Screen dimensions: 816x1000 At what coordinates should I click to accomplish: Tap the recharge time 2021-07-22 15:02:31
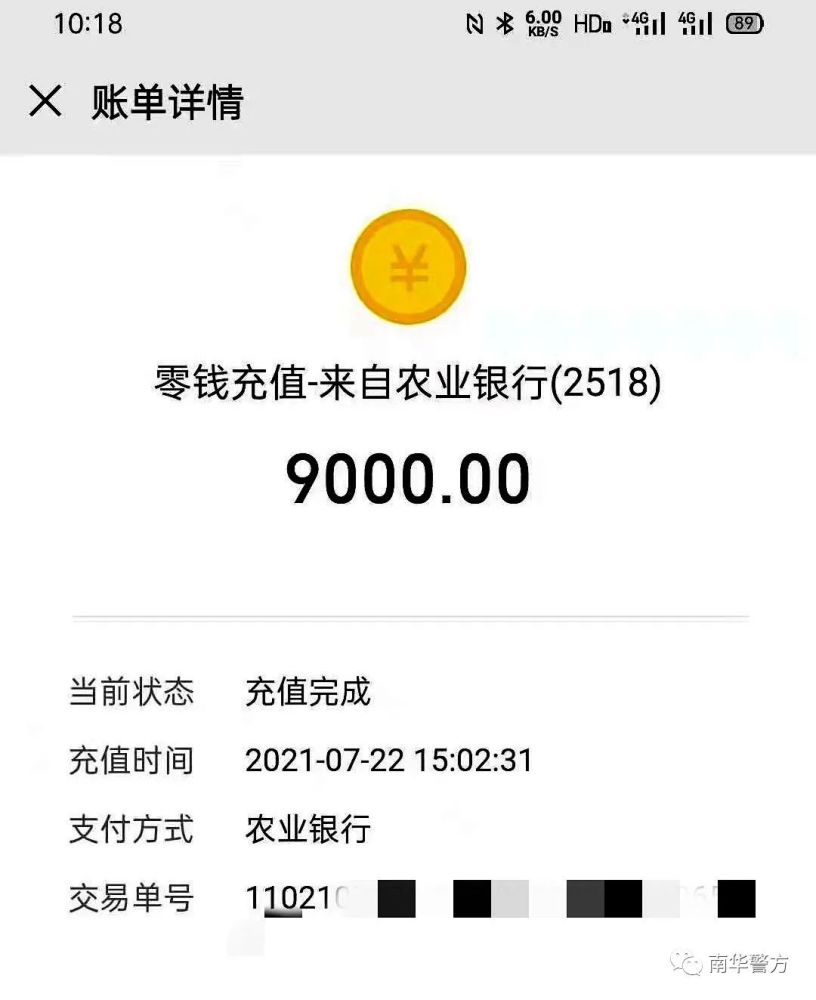tap(390, 761)
